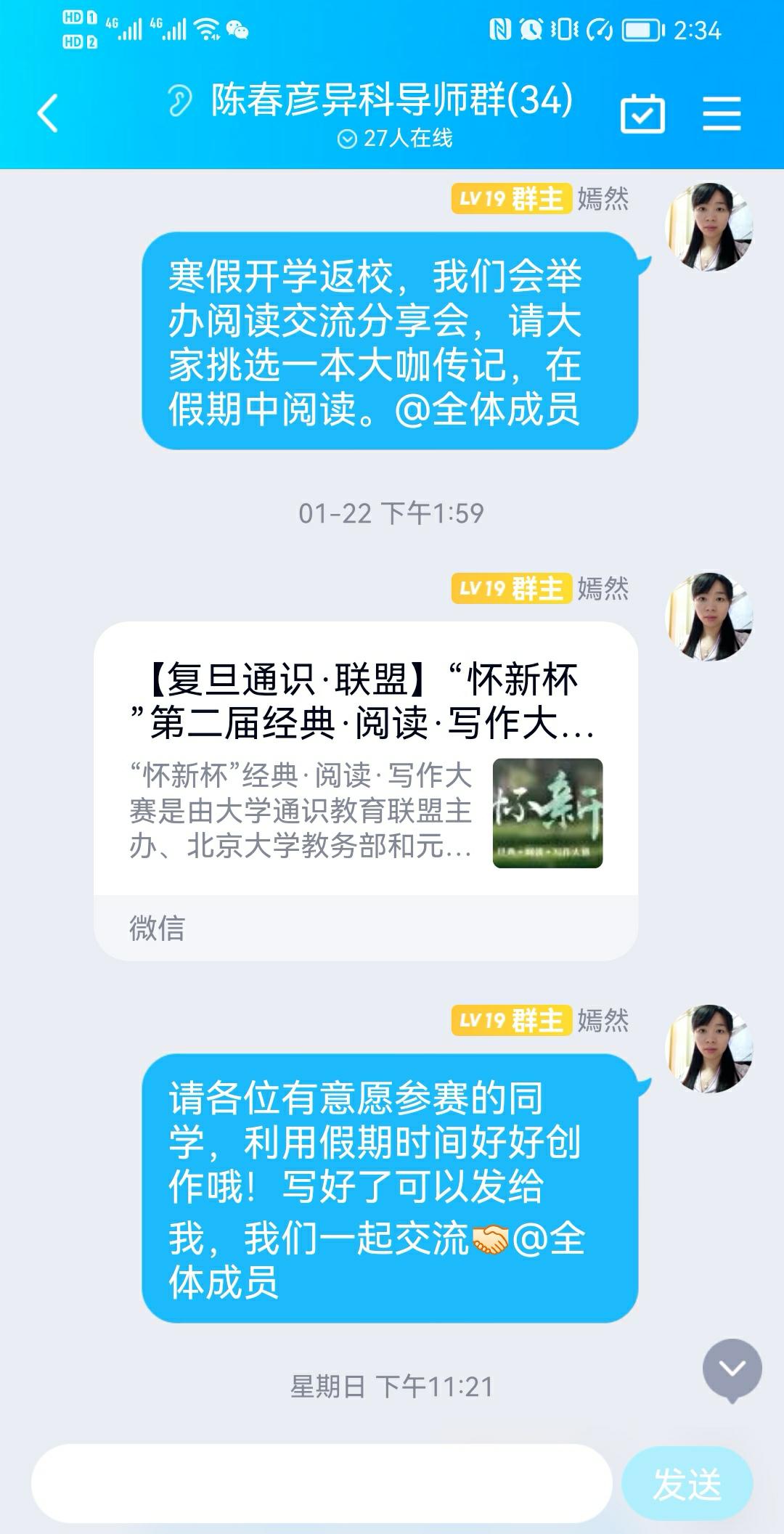Go back from the group chat
The image size is (784, 1534).
48,114
